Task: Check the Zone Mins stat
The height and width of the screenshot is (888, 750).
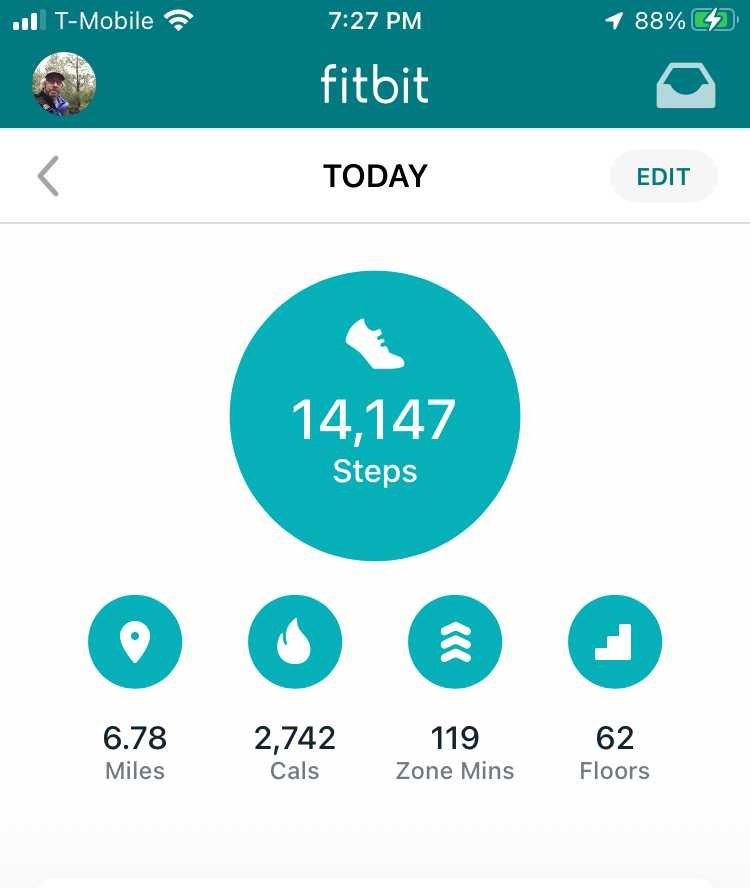Action: 455,642
